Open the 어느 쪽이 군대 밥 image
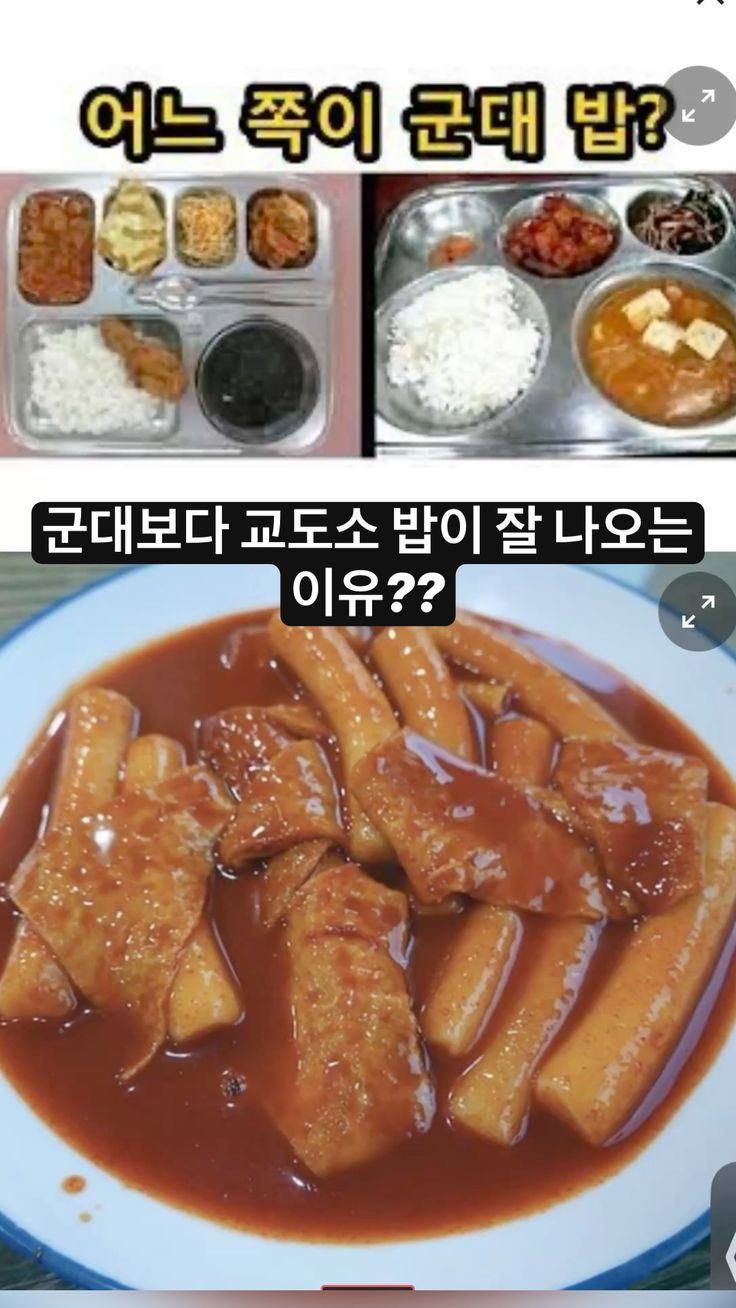This screenshot has height=1308, width=736. [x=368, y=300]
